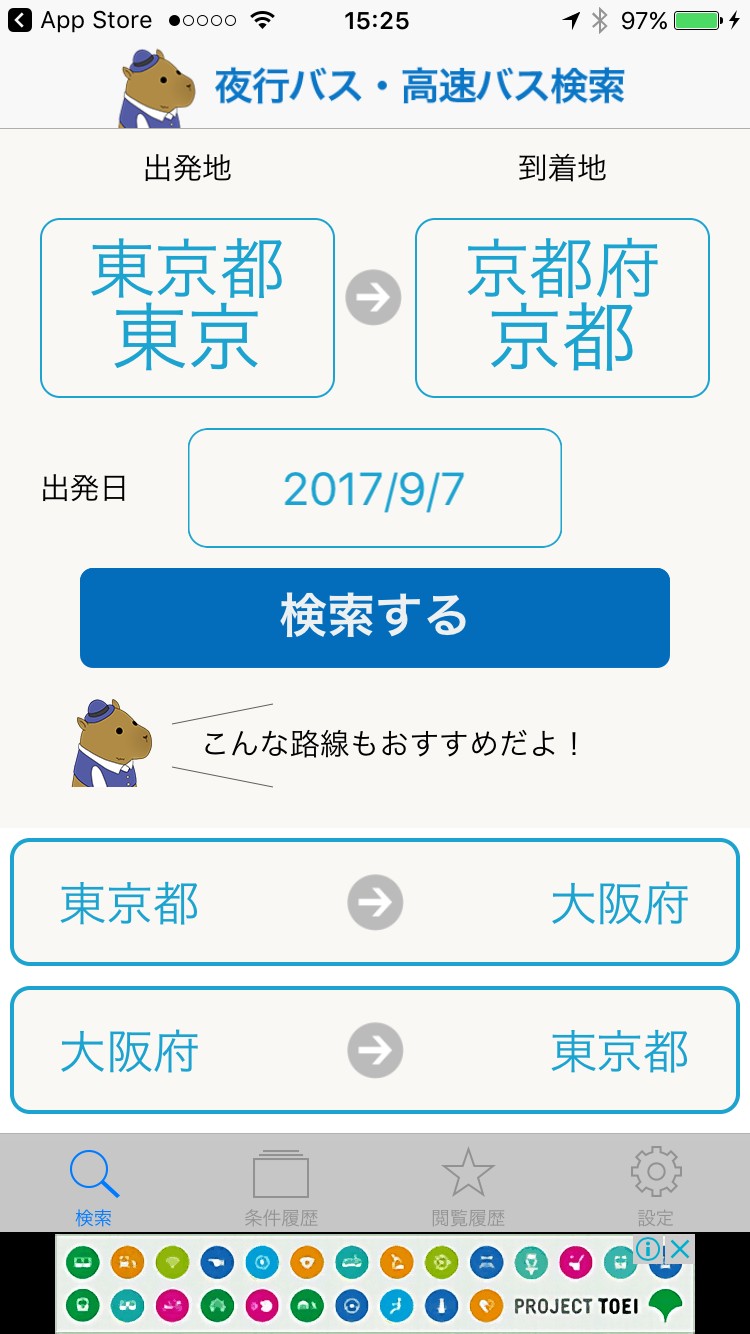Open the recommended route 東京都 to 大阪府
This screenshot has height=1334, width=750.
374,902
